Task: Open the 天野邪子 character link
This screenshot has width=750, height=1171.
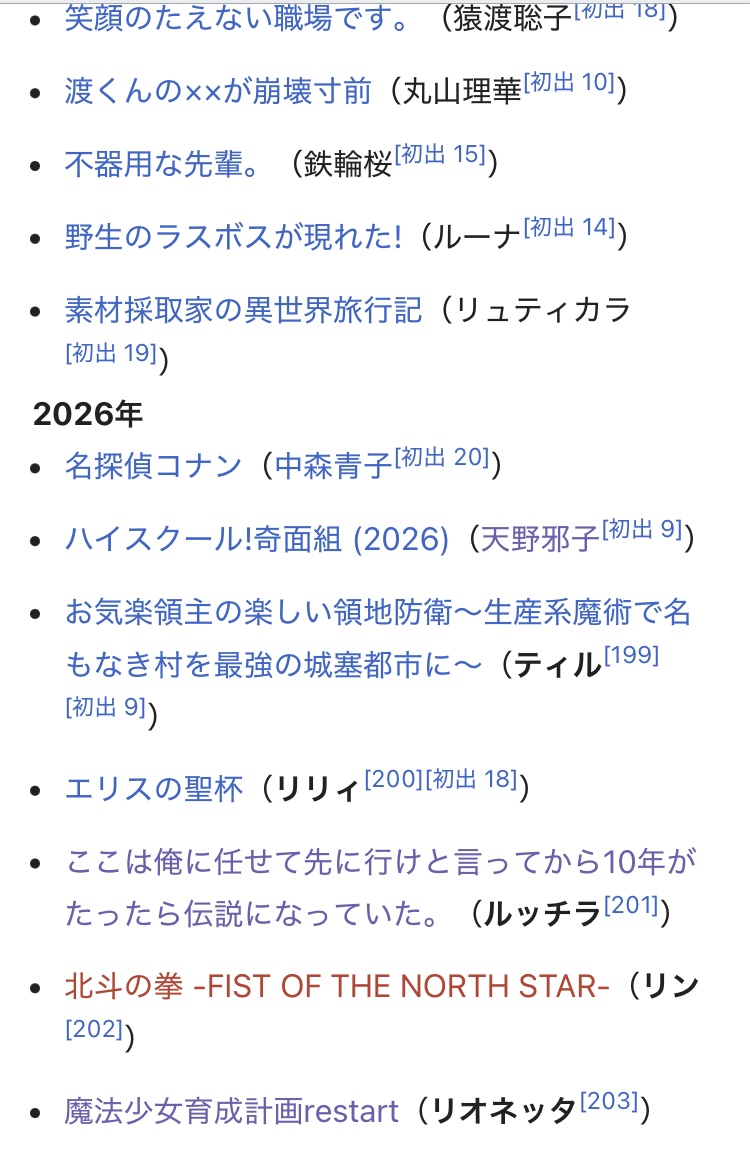Action: point(540,539)
